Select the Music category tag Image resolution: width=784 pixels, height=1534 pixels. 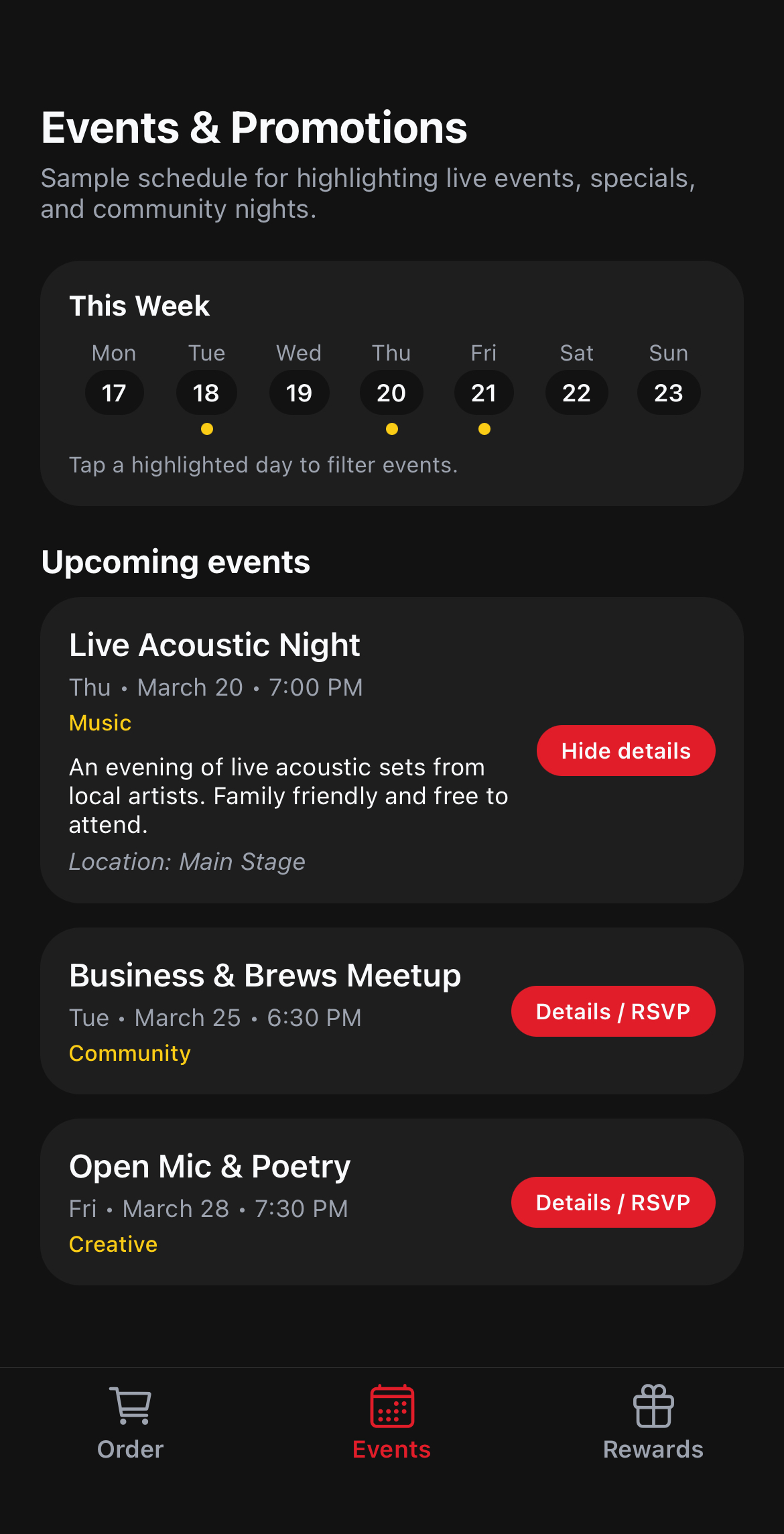pyautogui.click(x=100, y=722)
